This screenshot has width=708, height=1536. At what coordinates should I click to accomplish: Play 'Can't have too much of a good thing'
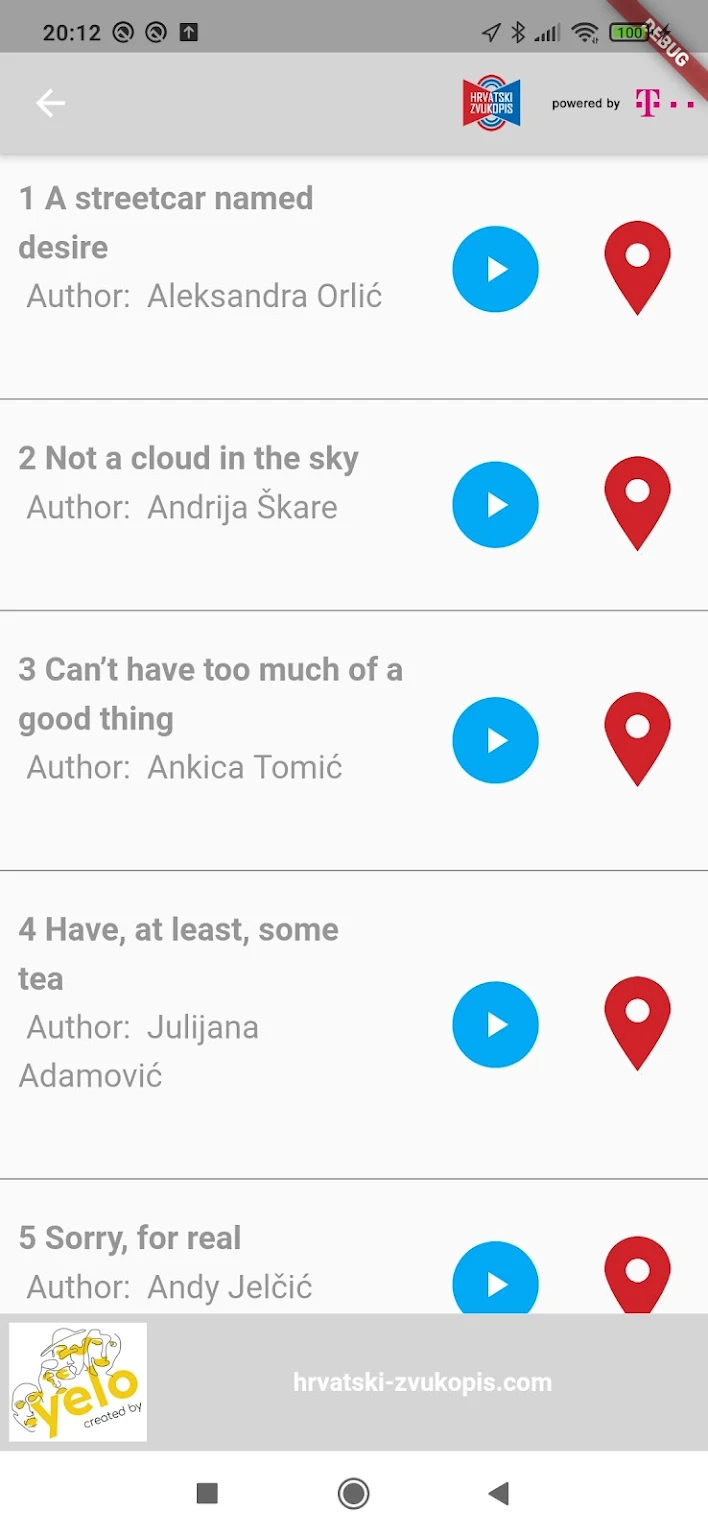pyautogui.click(x=495, y=740)
